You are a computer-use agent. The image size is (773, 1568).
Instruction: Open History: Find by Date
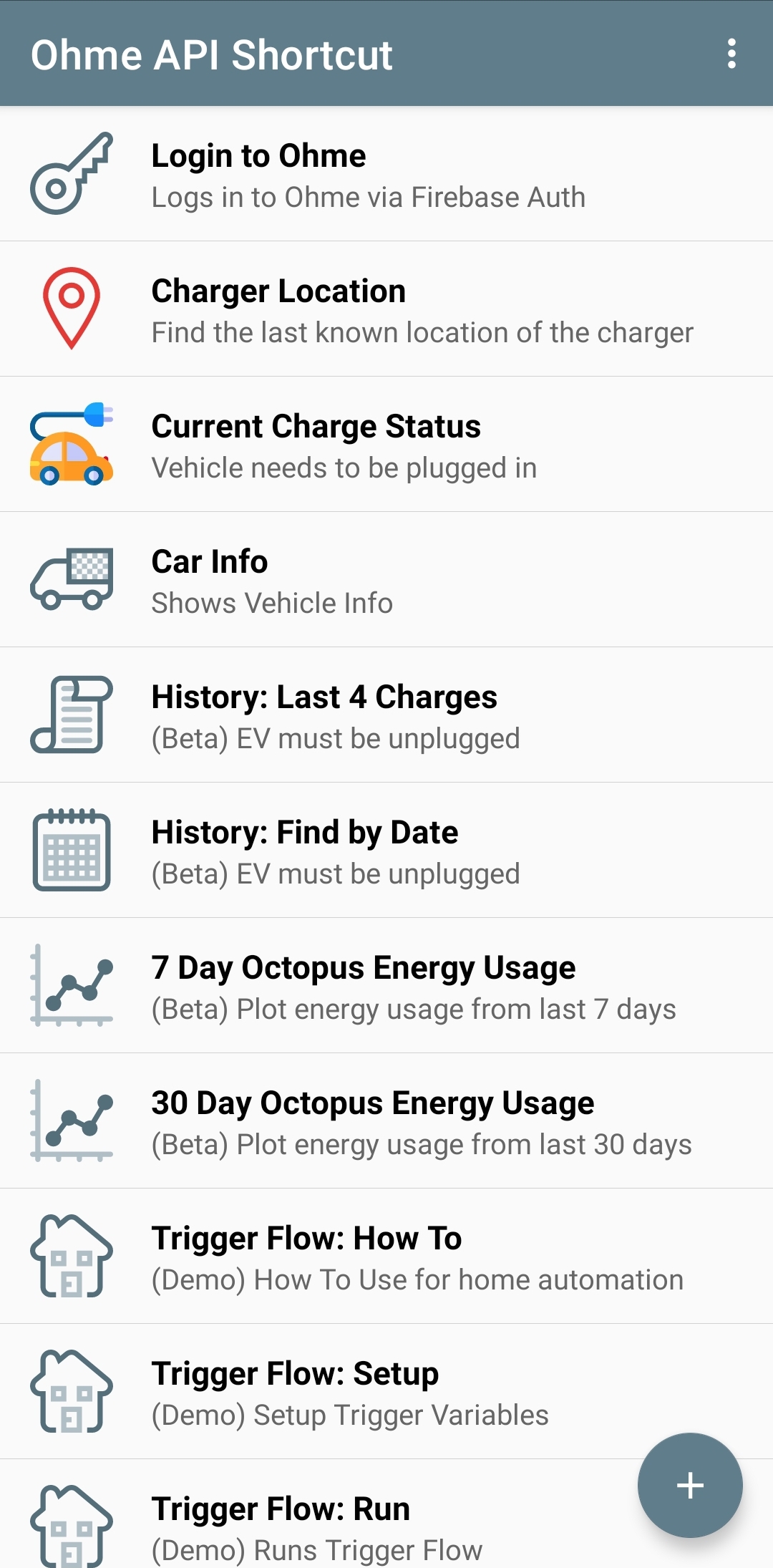tap(386, 851)
